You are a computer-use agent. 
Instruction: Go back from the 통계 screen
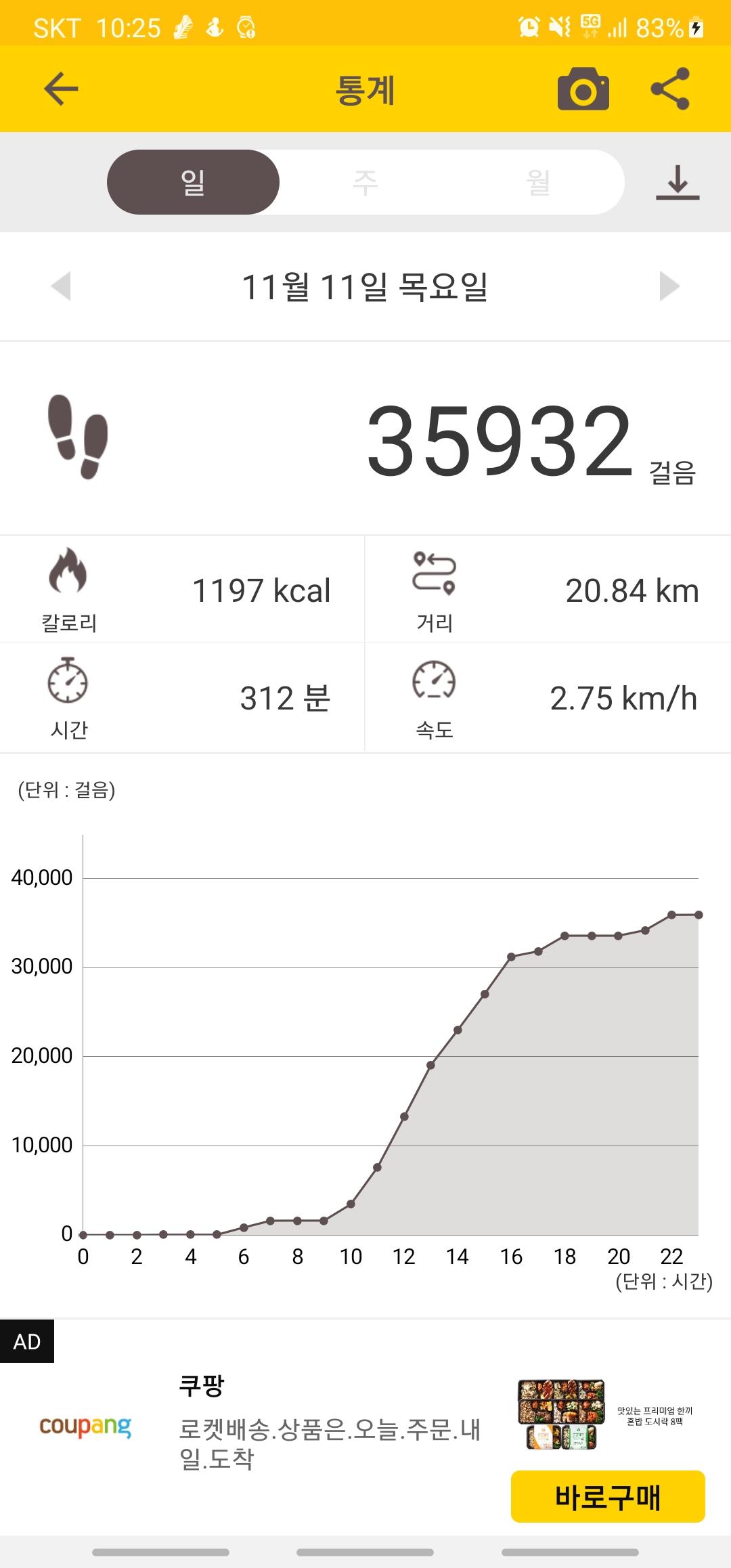click(61, 89)
